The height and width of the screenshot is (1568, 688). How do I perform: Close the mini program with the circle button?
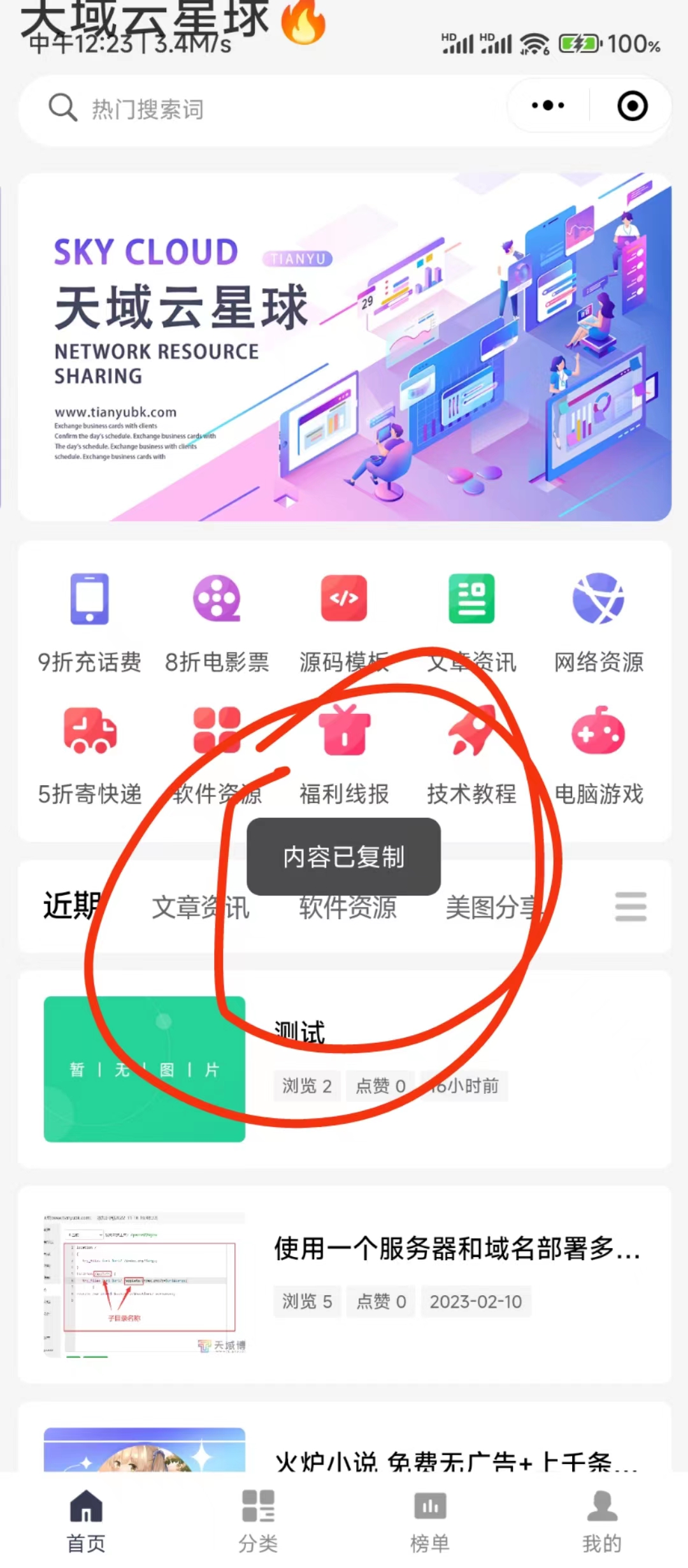point(632,106)
